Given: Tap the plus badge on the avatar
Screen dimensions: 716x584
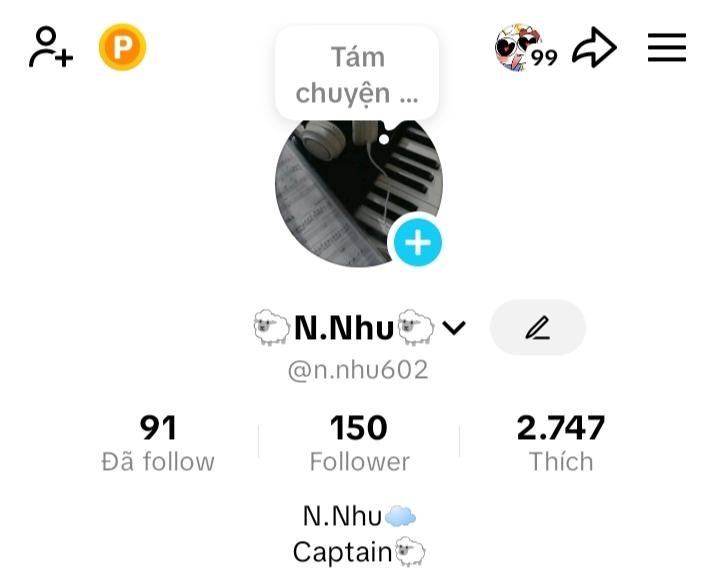Looking at the screenshot, I should 417,243.
